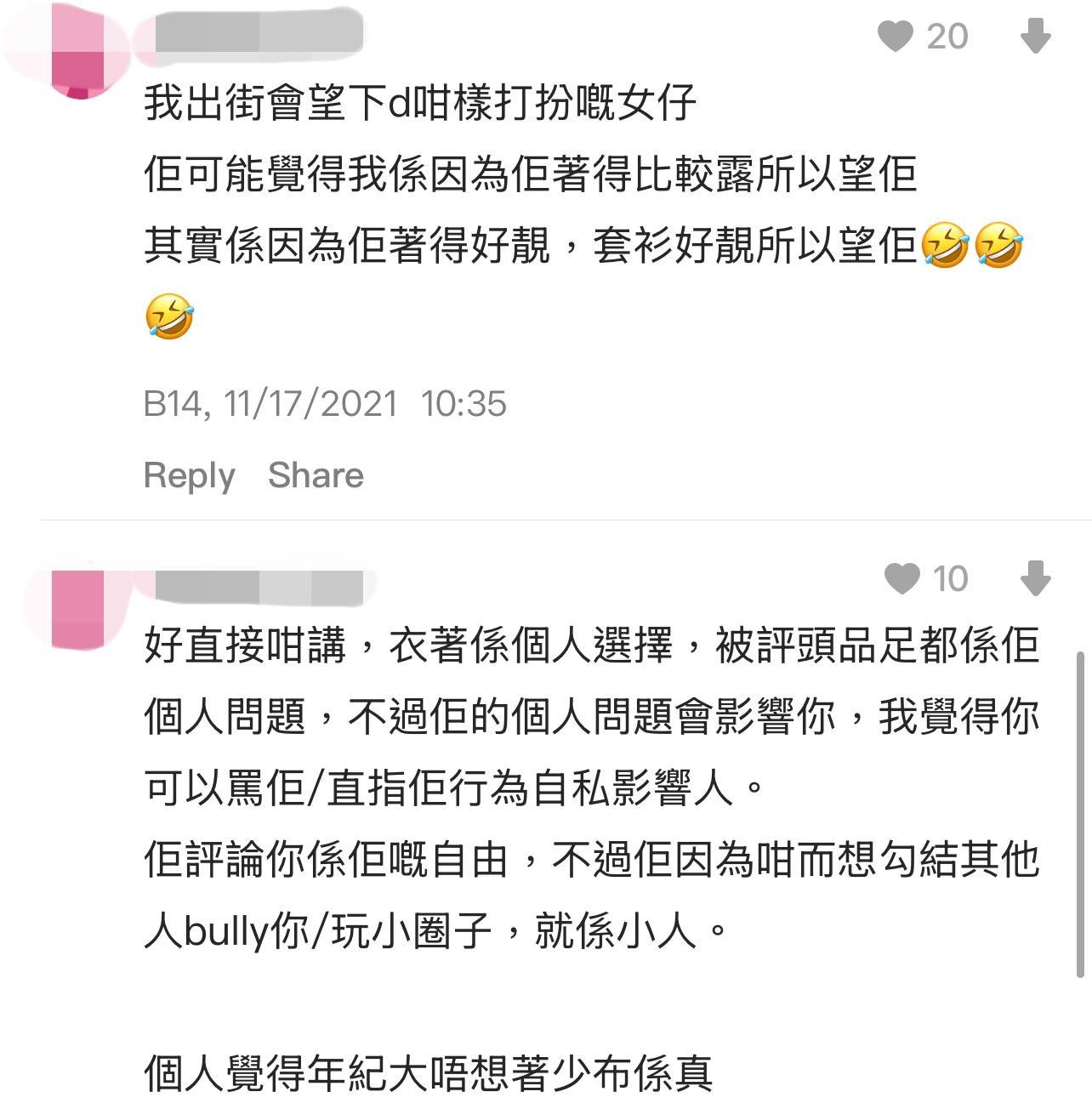
Task: Downvote the comment with 10 hearts
Action: 1035,578
